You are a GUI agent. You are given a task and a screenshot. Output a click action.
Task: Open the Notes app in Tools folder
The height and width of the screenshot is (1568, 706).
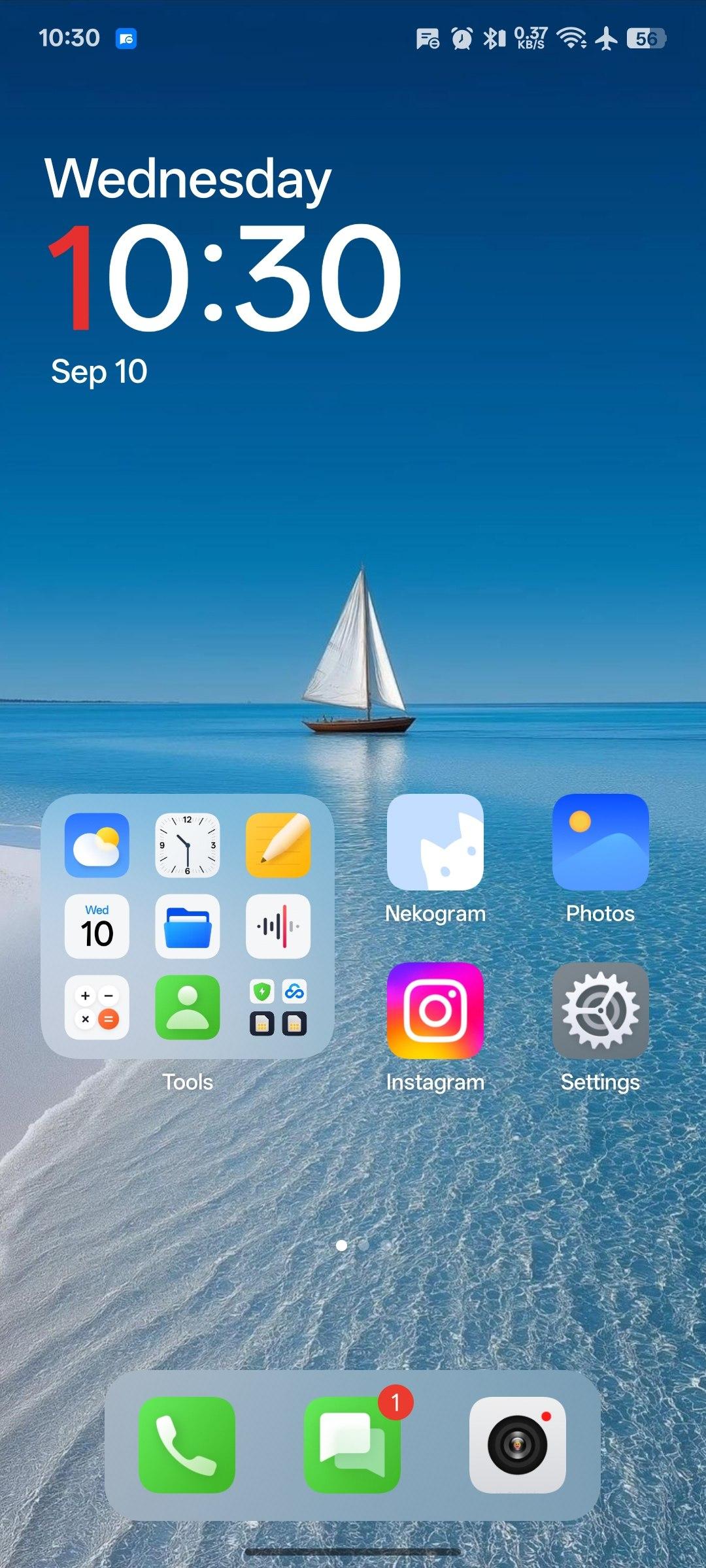pyautogui.click(x=278, y=845)
